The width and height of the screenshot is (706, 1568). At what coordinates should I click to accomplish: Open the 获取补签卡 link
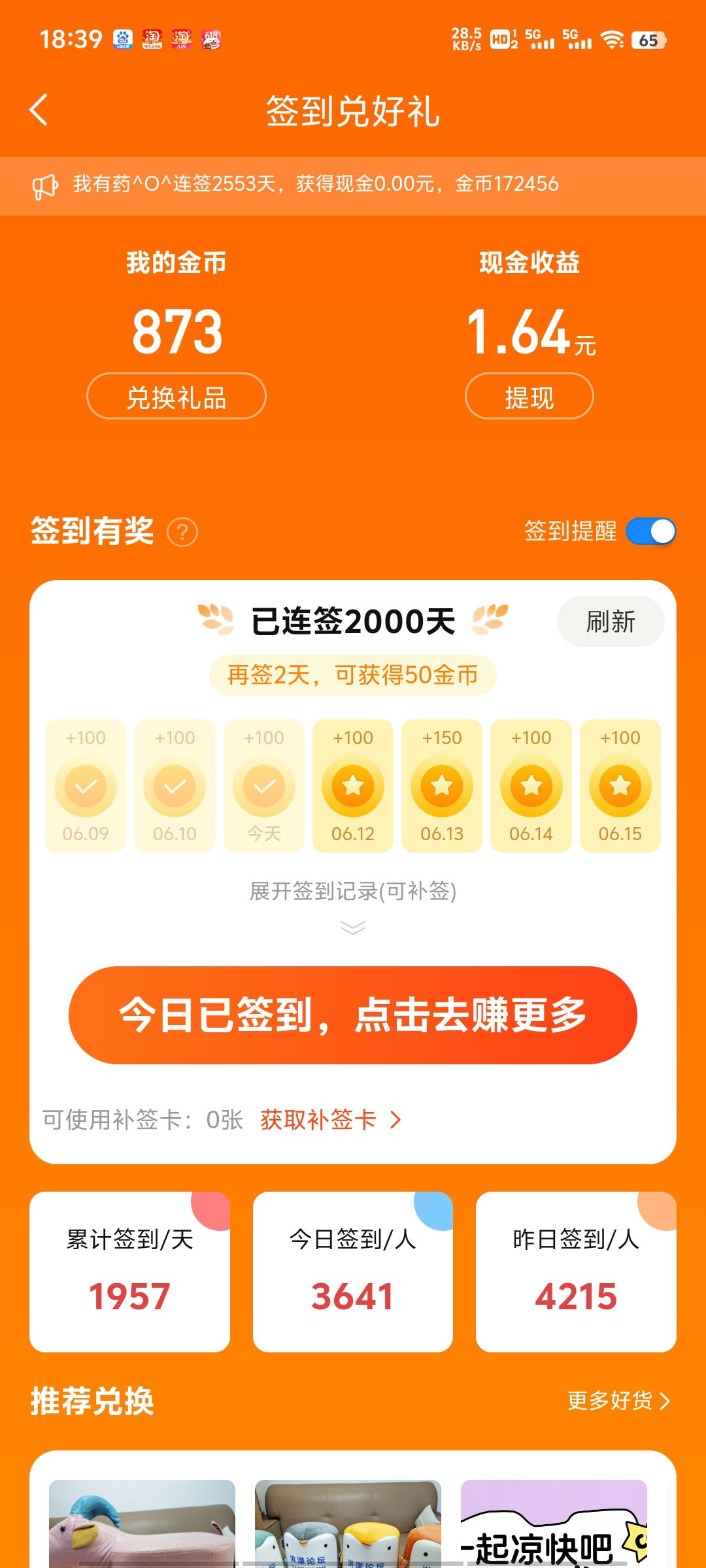coord(331,1120)
